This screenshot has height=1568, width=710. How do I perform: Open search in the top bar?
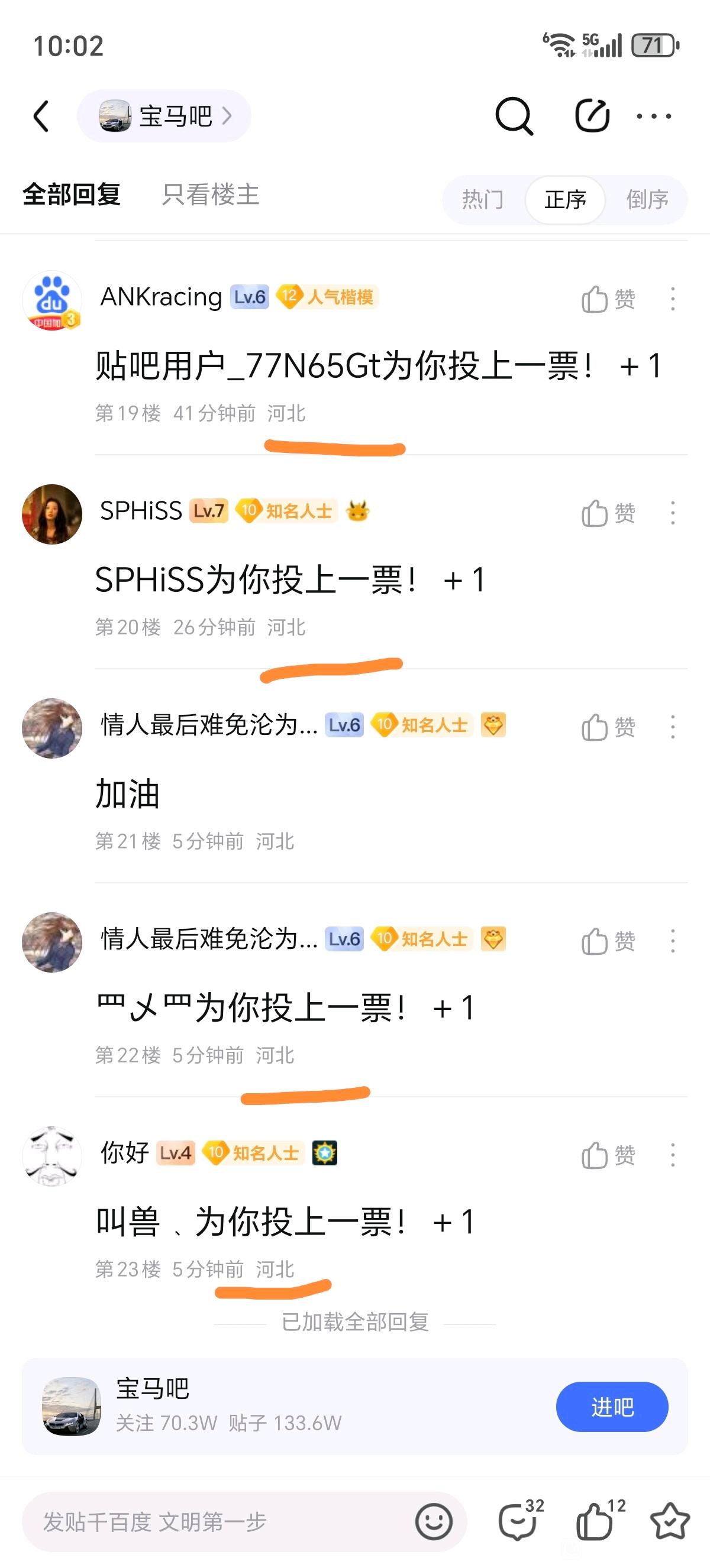pos(514,116)
